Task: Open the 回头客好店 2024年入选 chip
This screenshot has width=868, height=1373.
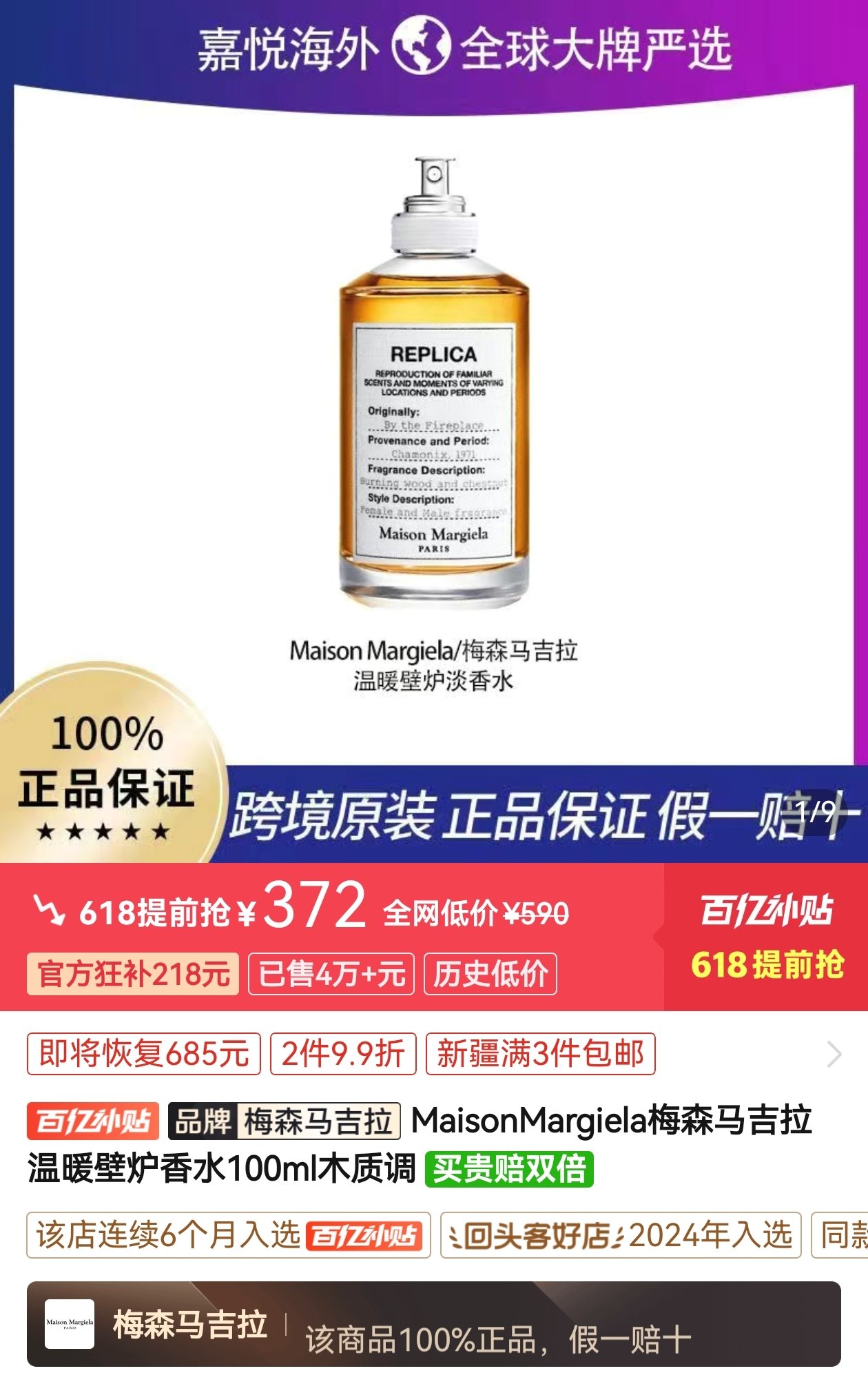Action: (620, 1235)
